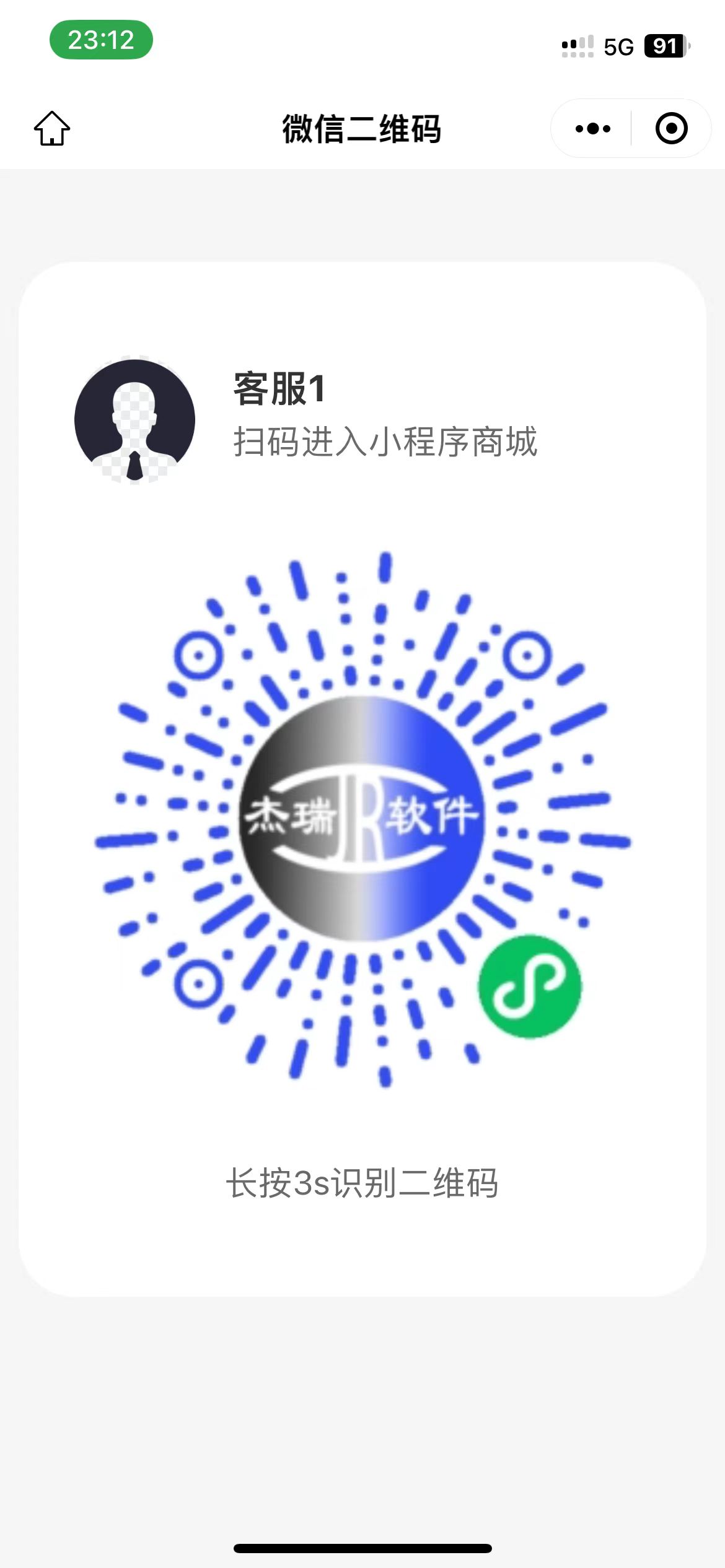Open the three-dot more options menu
This screenshot has height=1568, width=725.
[592, 129]
